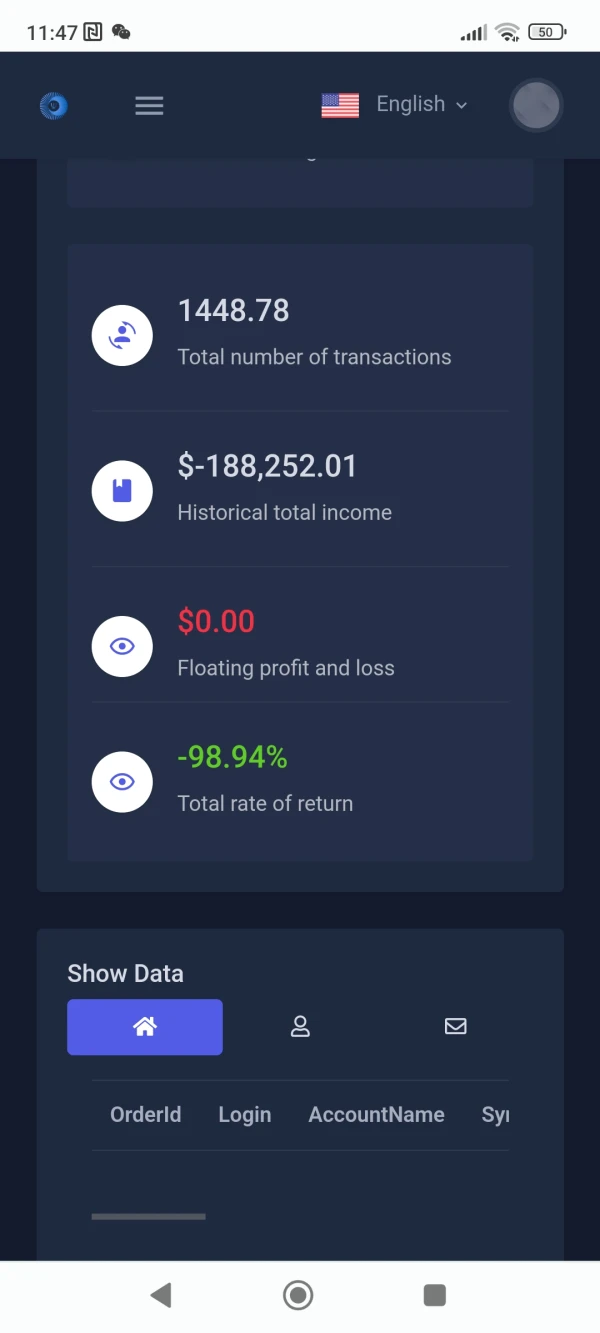The height and width of the screenshot is (1333, 600).
Task: Go to the system home screen
Action: 298,1296
